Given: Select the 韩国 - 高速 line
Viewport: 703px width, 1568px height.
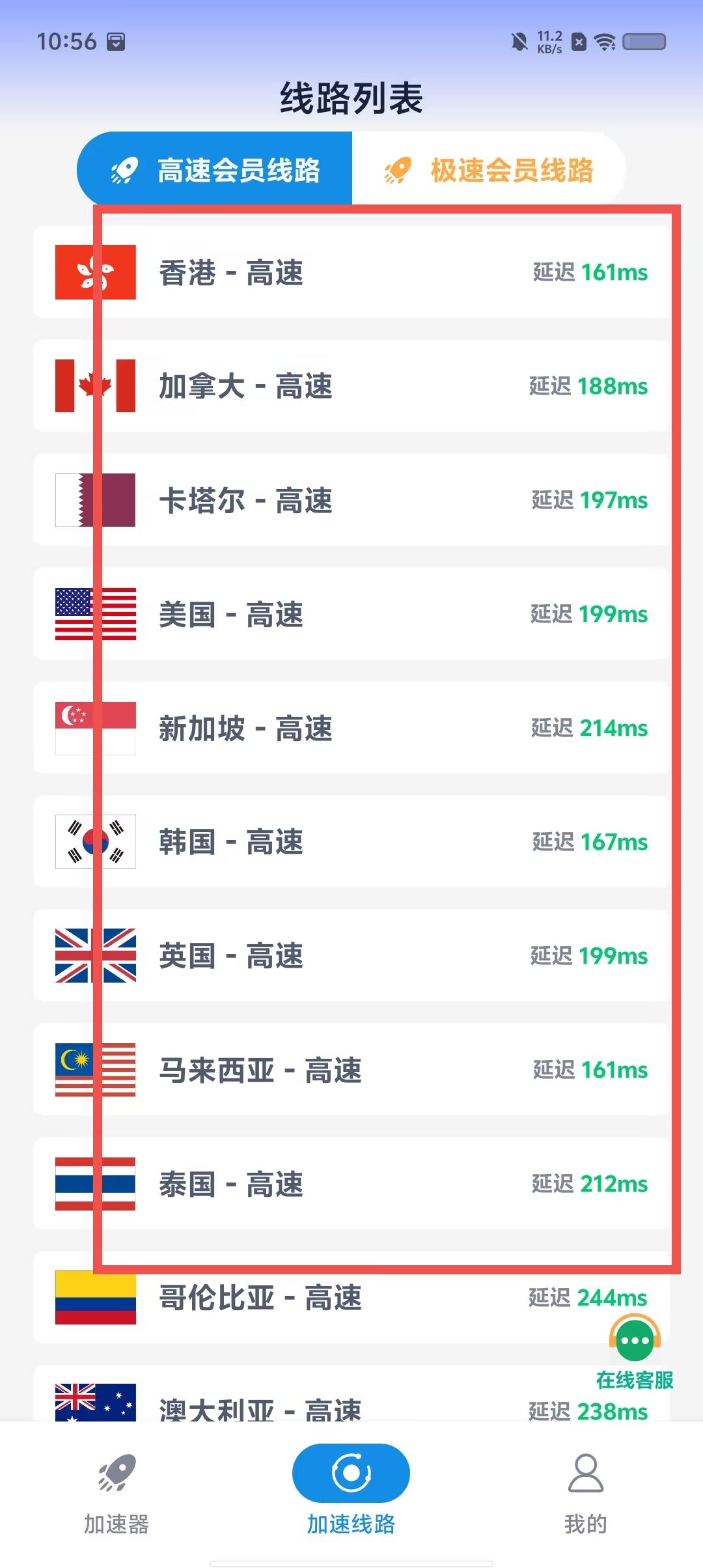Looking at the screenshot, I should pos(351,842).
